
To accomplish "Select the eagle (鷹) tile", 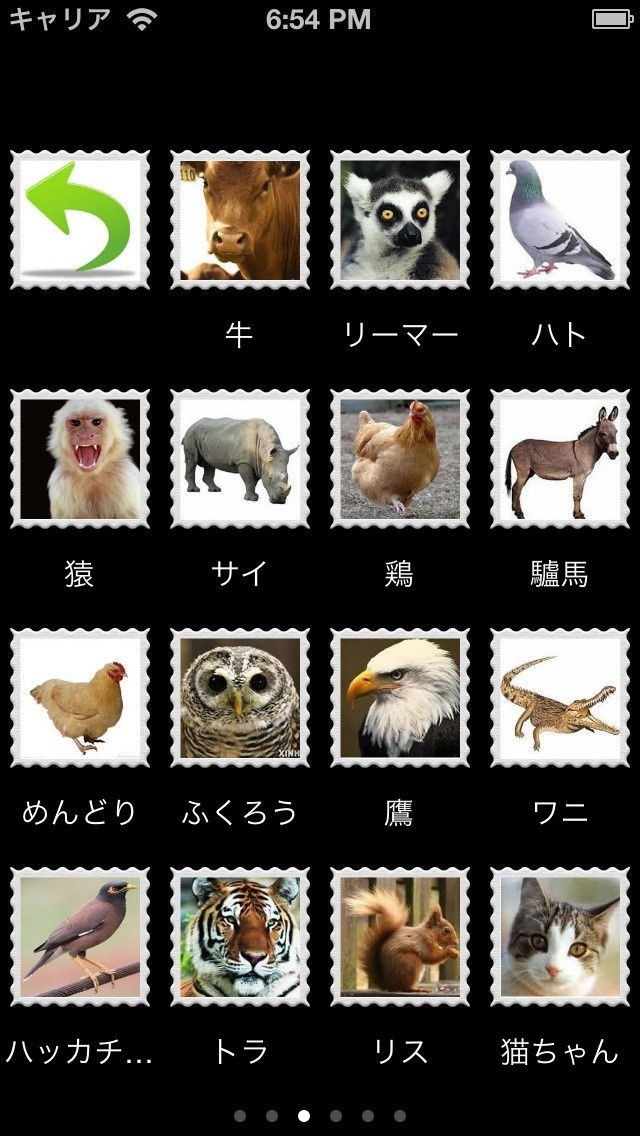I will [x=400, y=698].
